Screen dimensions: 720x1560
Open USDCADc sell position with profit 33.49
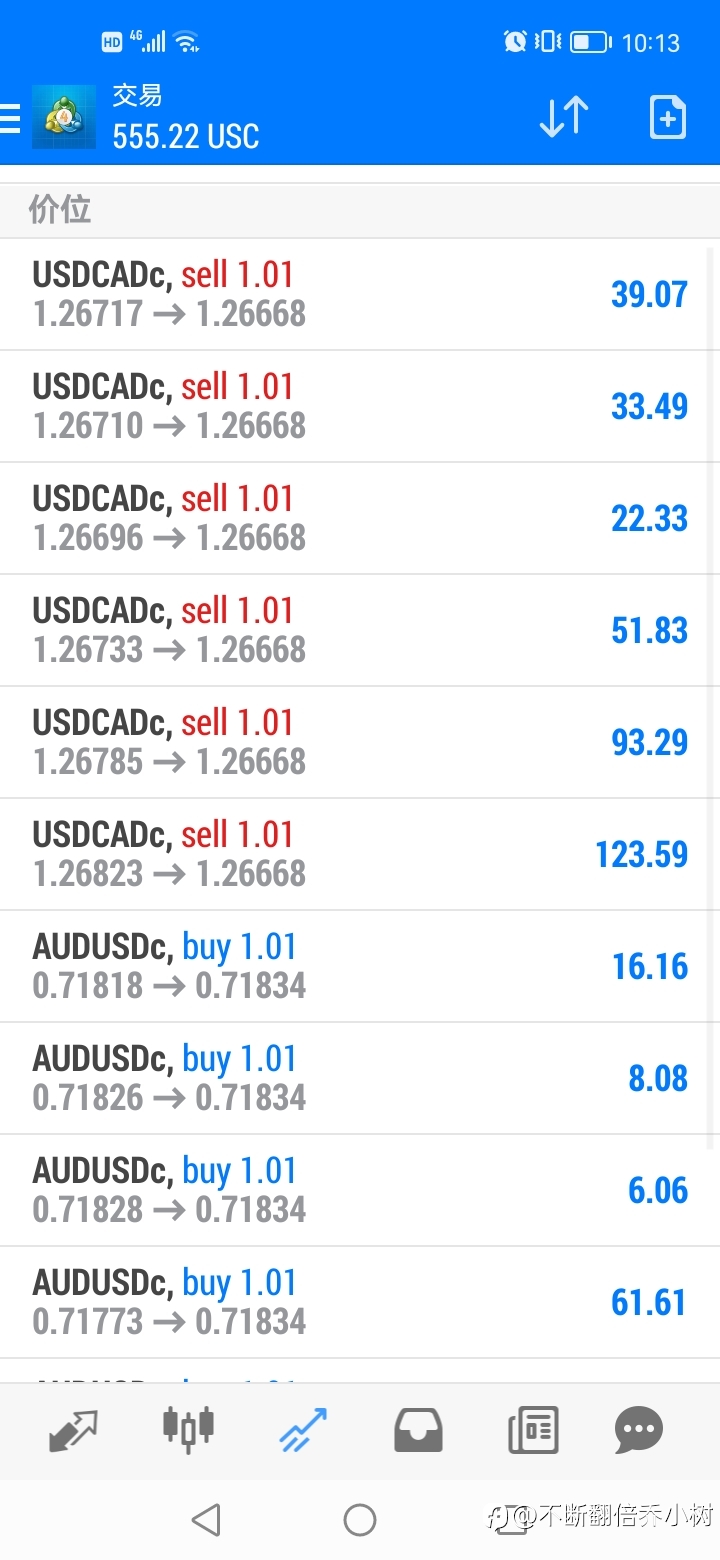pos(360,406)
